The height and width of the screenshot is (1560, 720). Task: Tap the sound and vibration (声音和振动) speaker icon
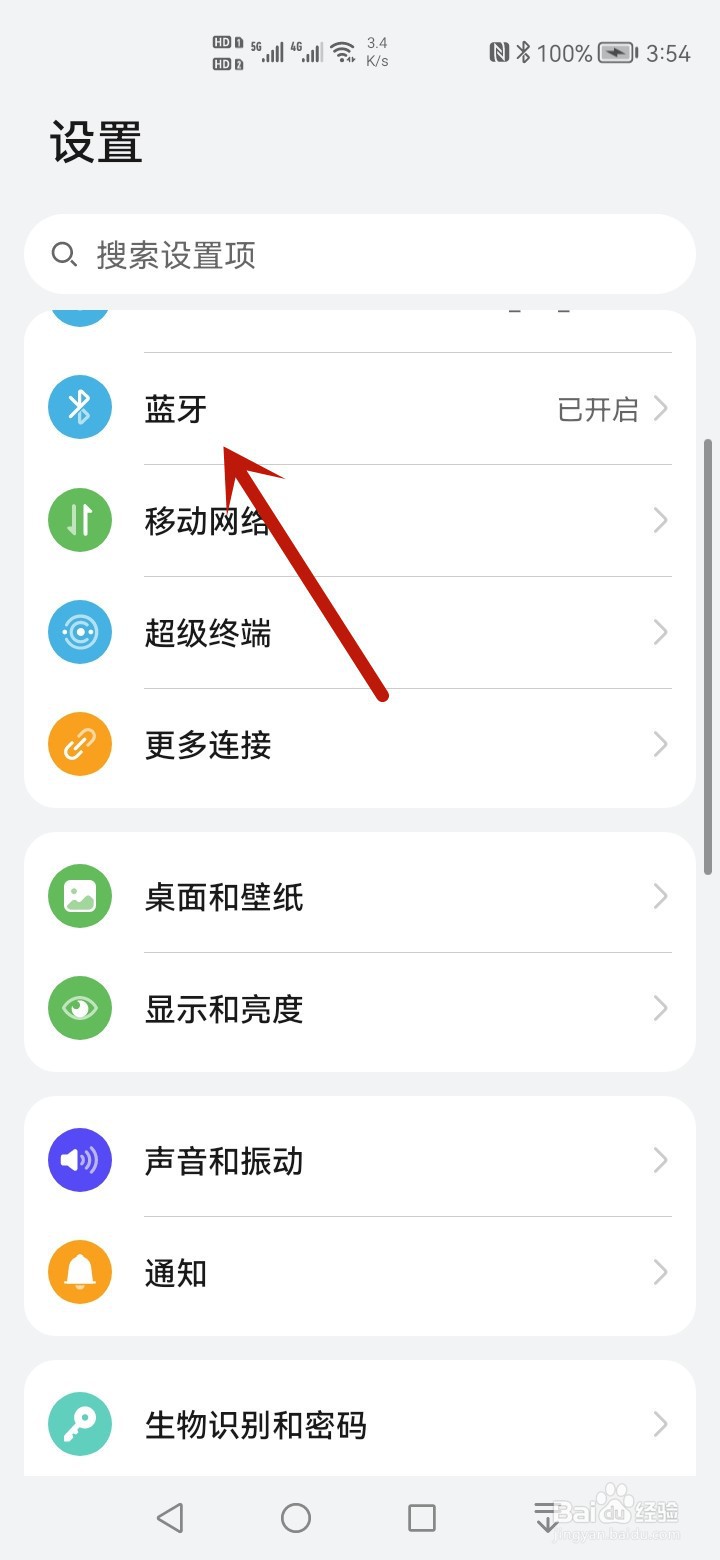(x=79, y=1160)
